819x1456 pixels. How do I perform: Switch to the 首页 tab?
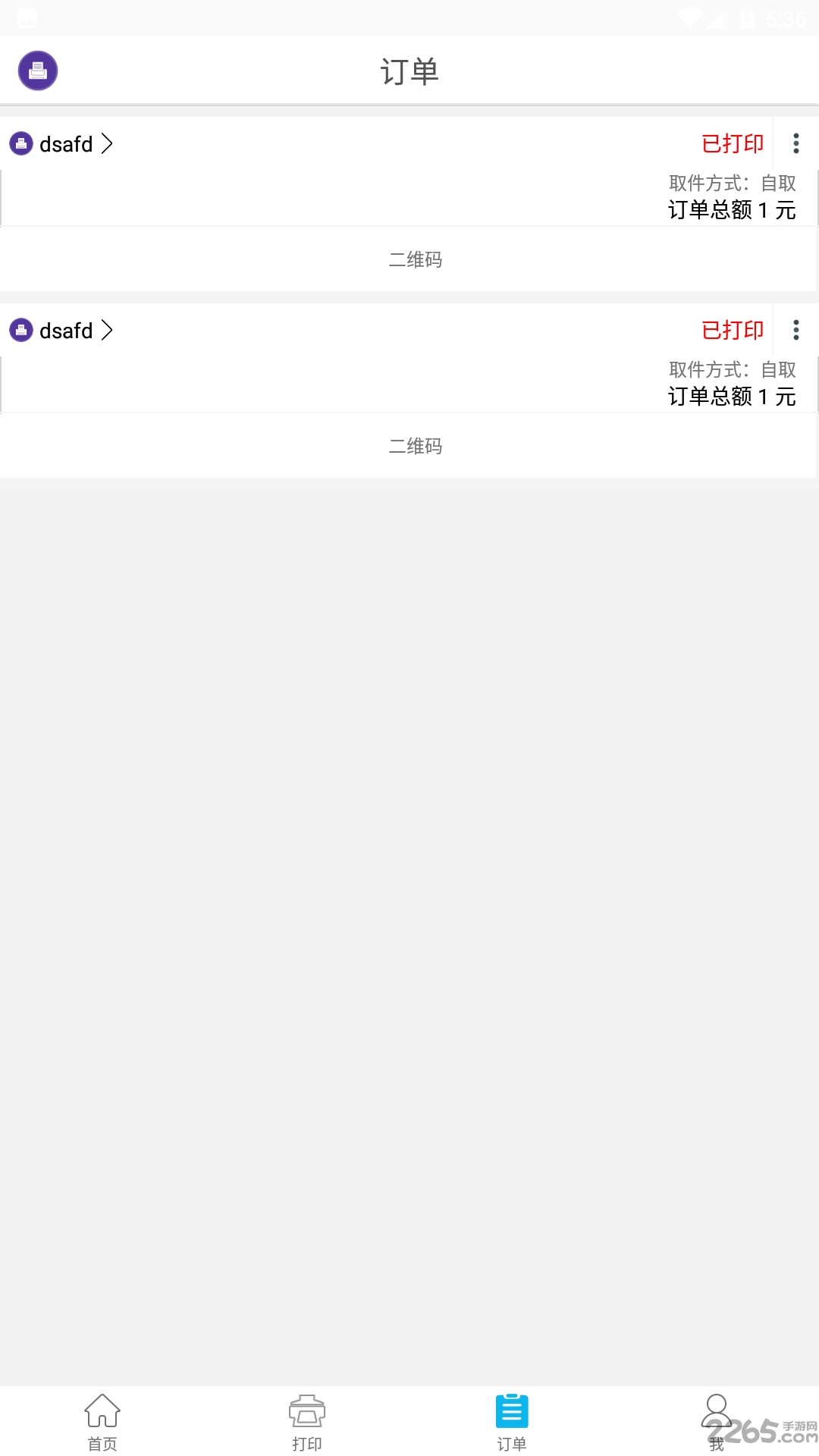pos(102,1422)
